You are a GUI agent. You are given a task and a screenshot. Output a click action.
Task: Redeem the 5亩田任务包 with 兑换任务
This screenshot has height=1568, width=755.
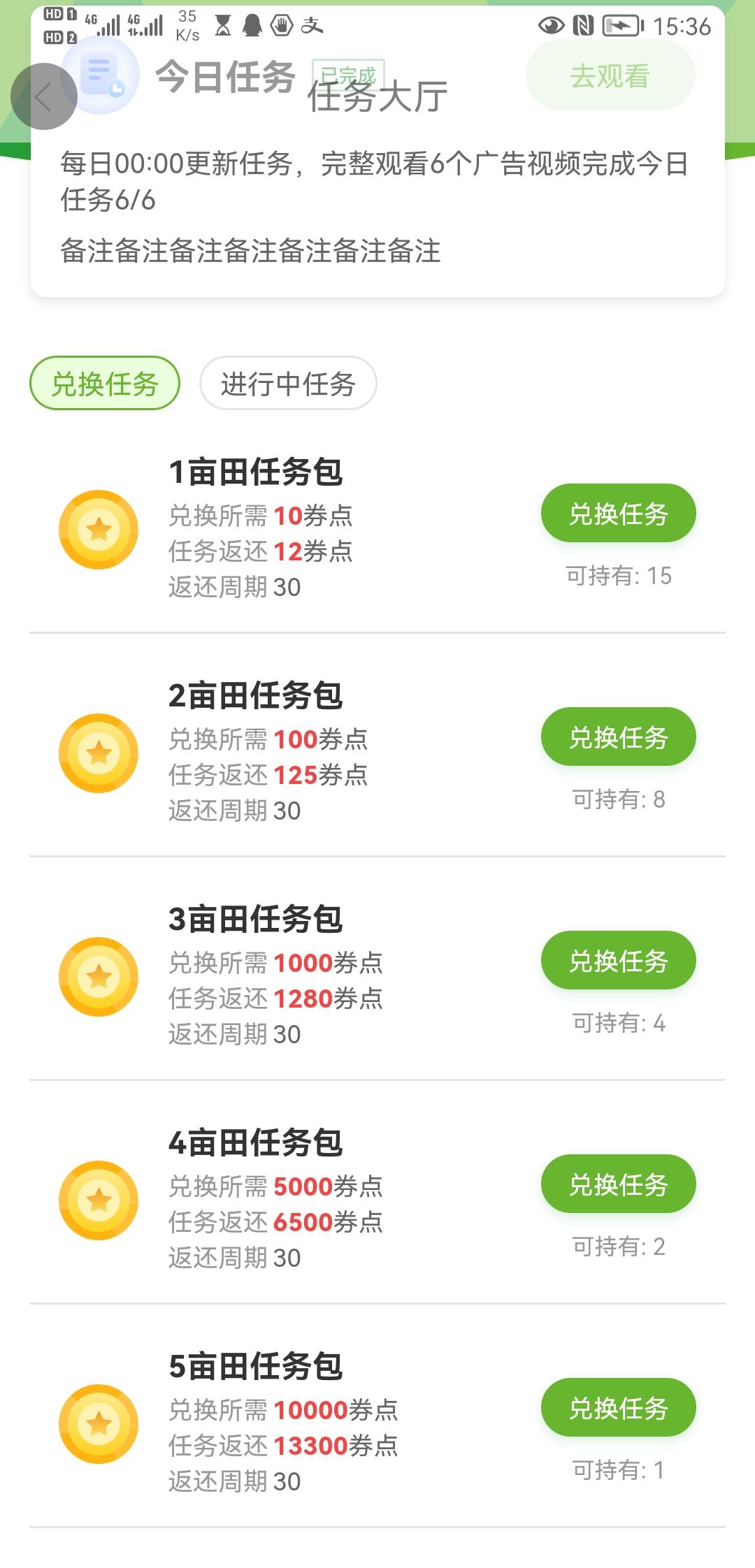pos(618,1407)
